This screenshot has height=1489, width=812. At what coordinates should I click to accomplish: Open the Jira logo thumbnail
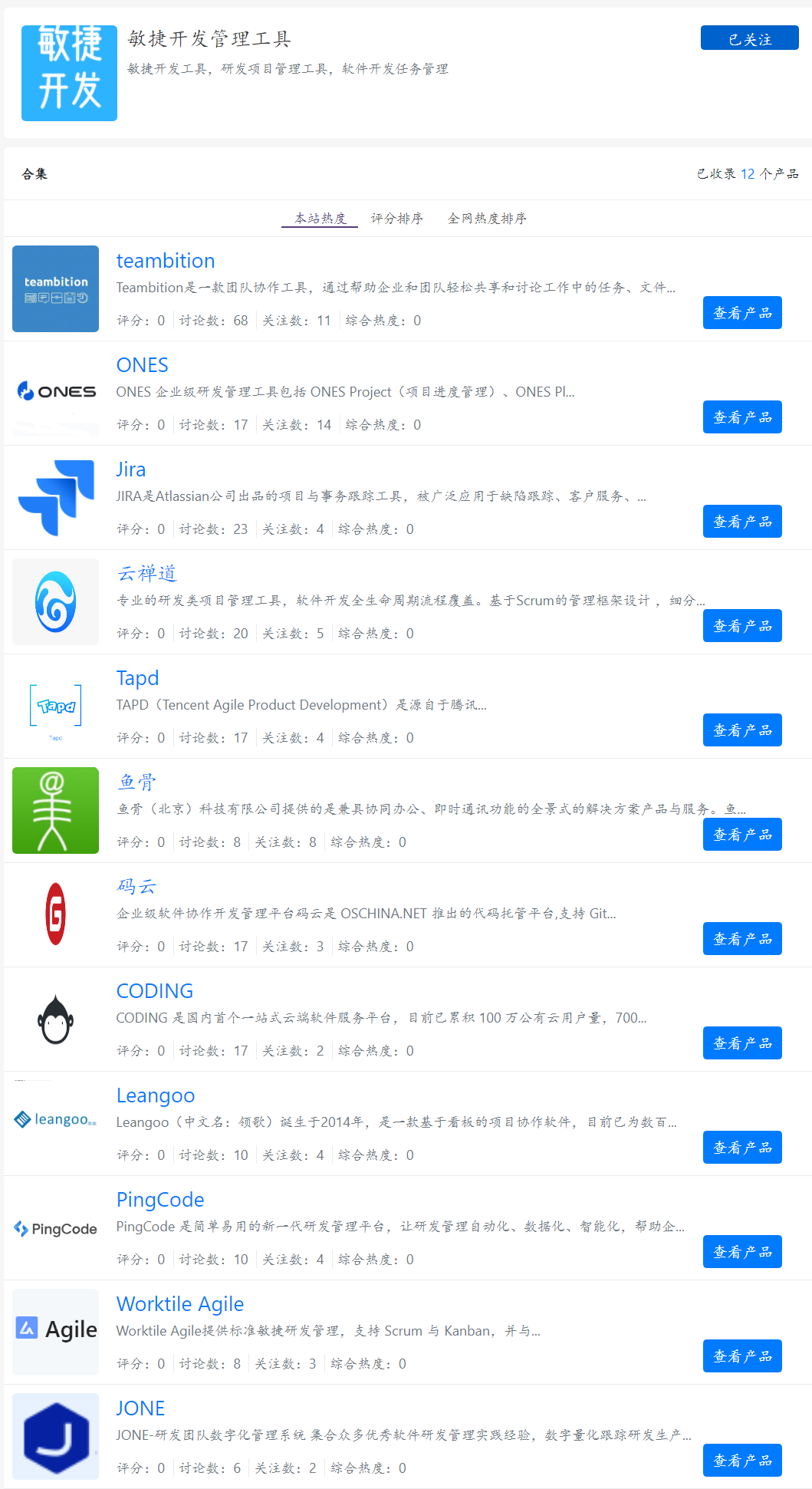tap(55, 497)
